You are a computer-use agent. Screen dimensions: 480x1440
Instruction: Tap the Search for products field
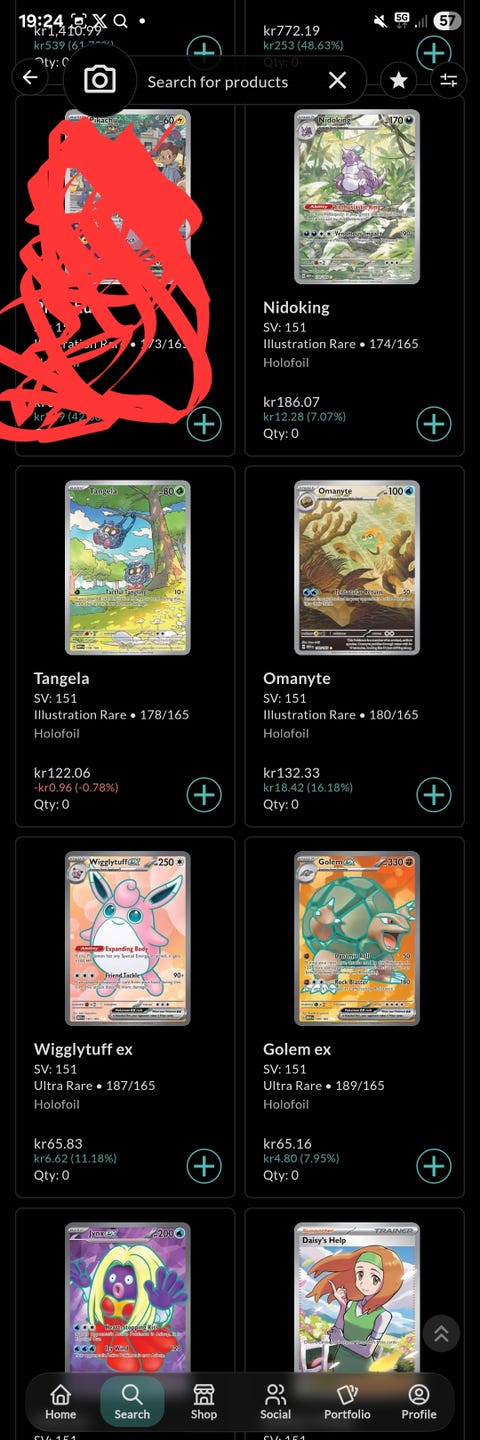click(218, 82)
